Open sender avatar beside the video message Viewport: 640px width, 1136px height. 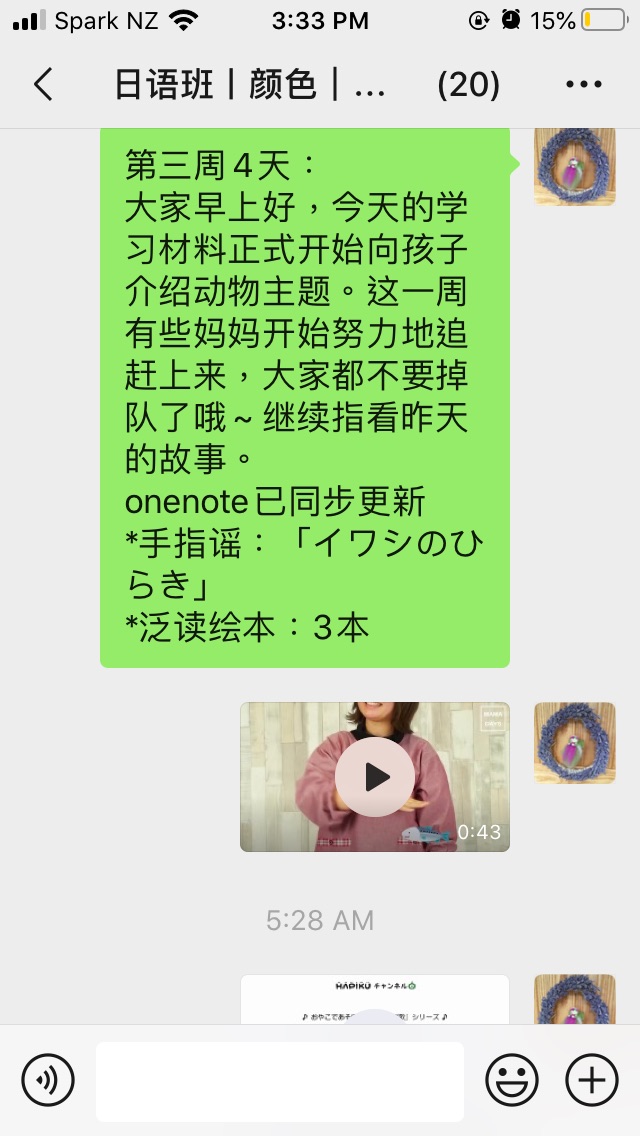[574, 742]
